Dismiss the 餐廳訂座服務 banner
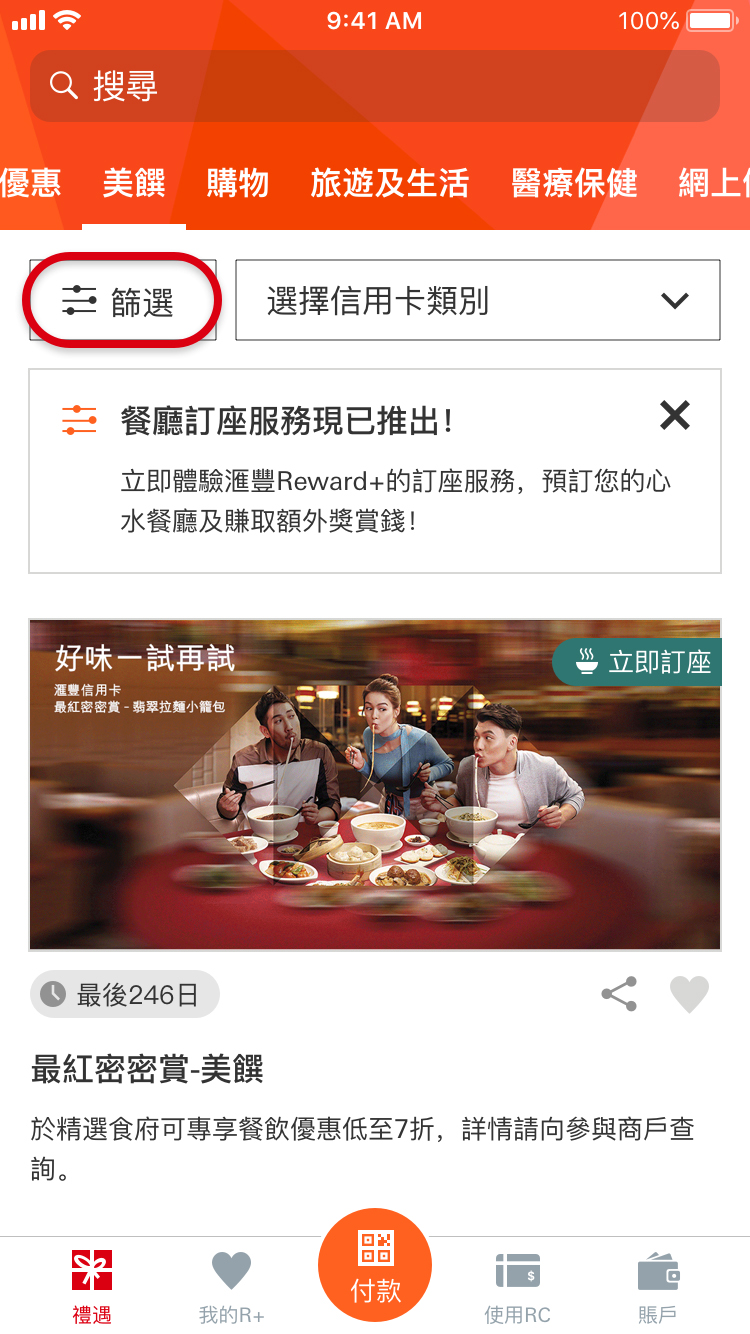 tap(675, 415)
